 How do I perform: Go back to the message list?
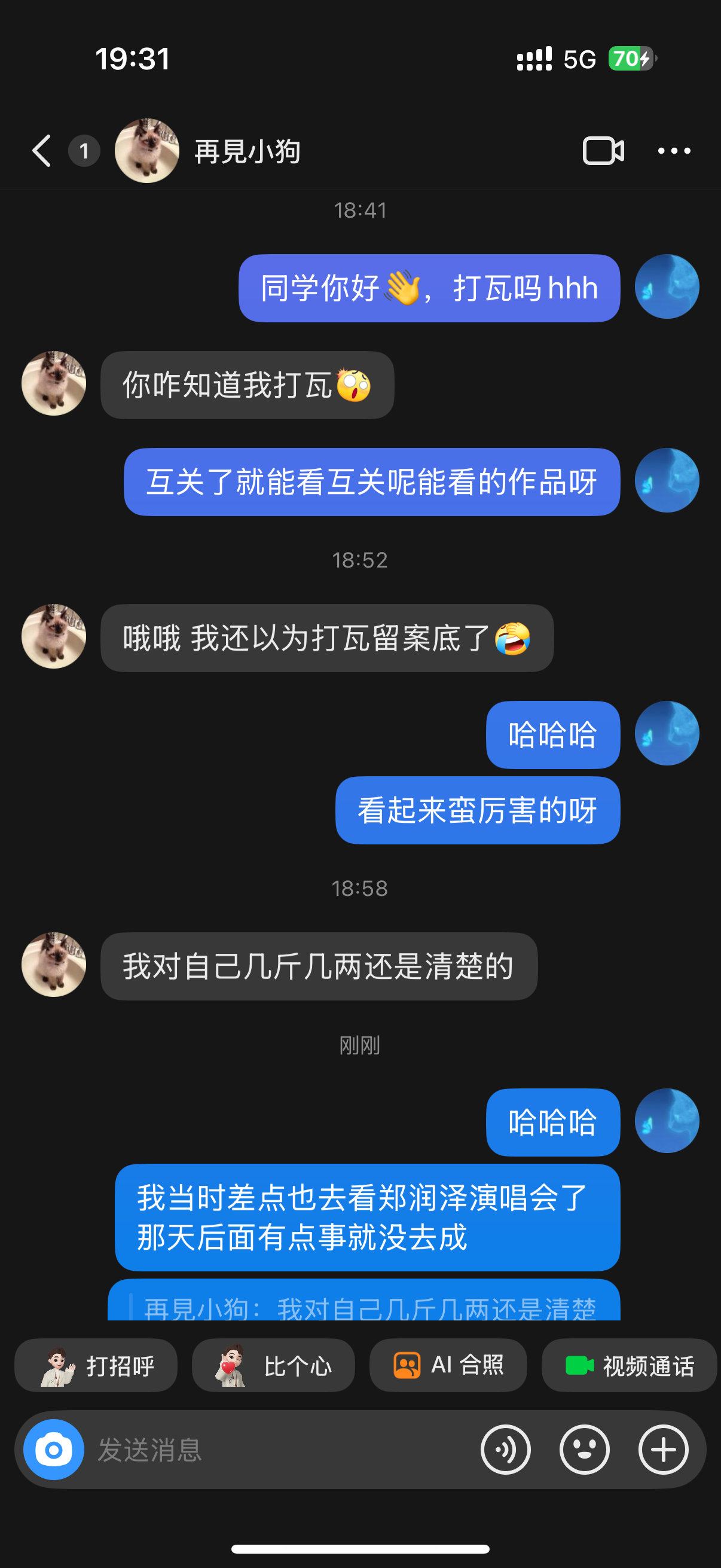(x=41, y=151)
